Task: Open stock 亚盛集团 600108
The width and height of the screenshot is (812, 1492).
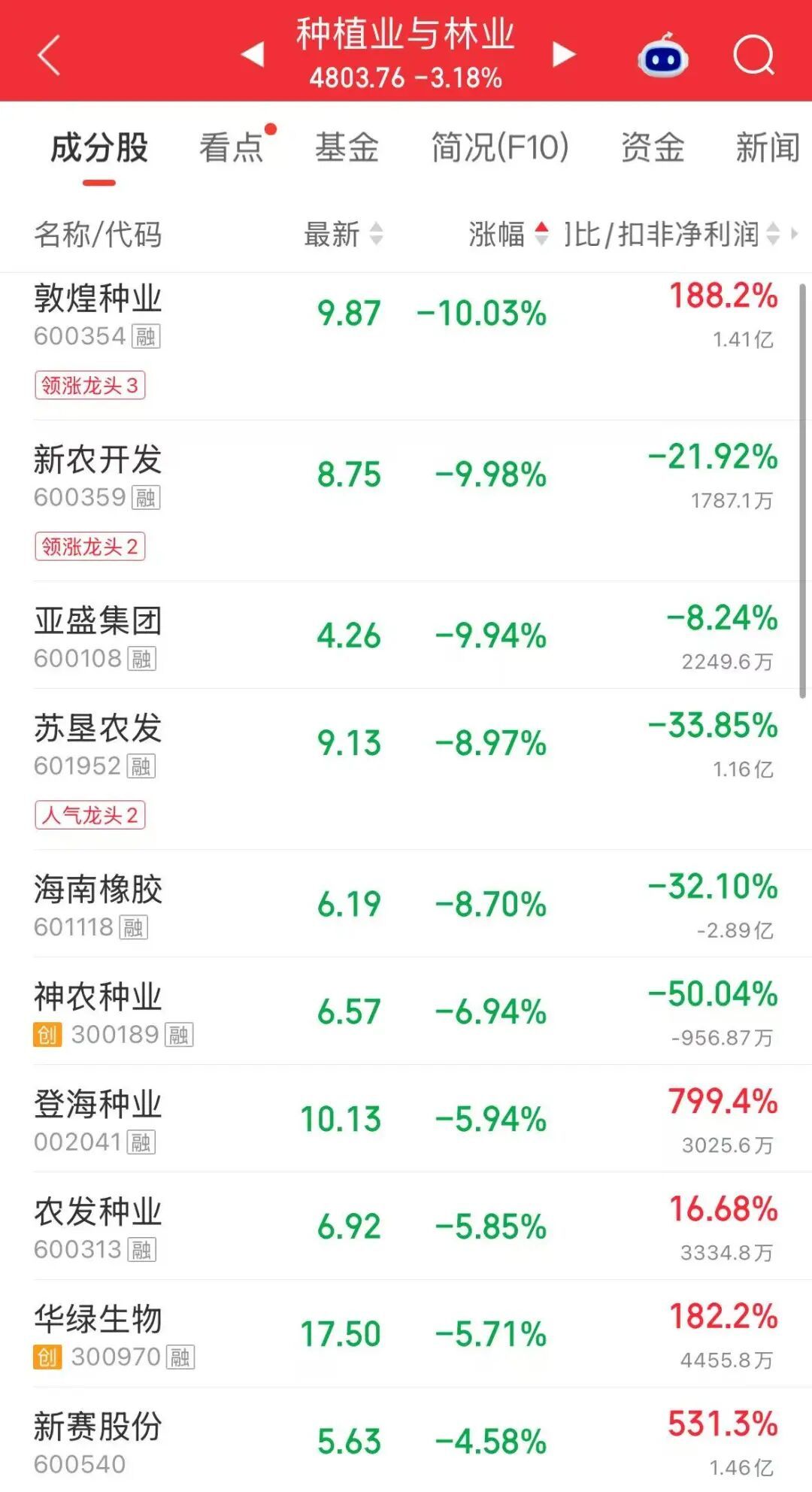Action: (406, 635)
